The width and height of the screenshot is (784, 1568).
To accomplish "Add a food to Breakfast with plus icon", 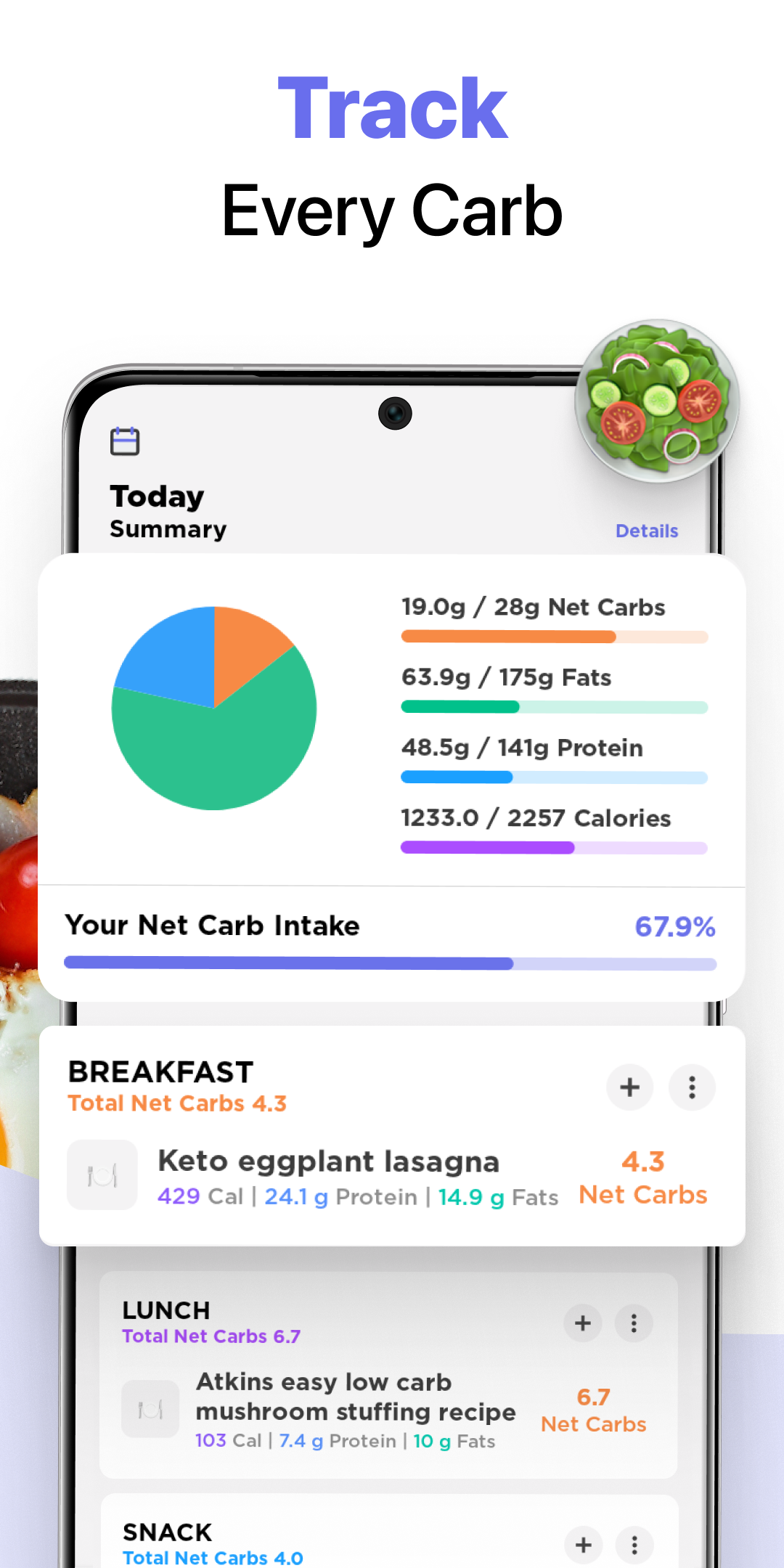I will point(629,1087).
